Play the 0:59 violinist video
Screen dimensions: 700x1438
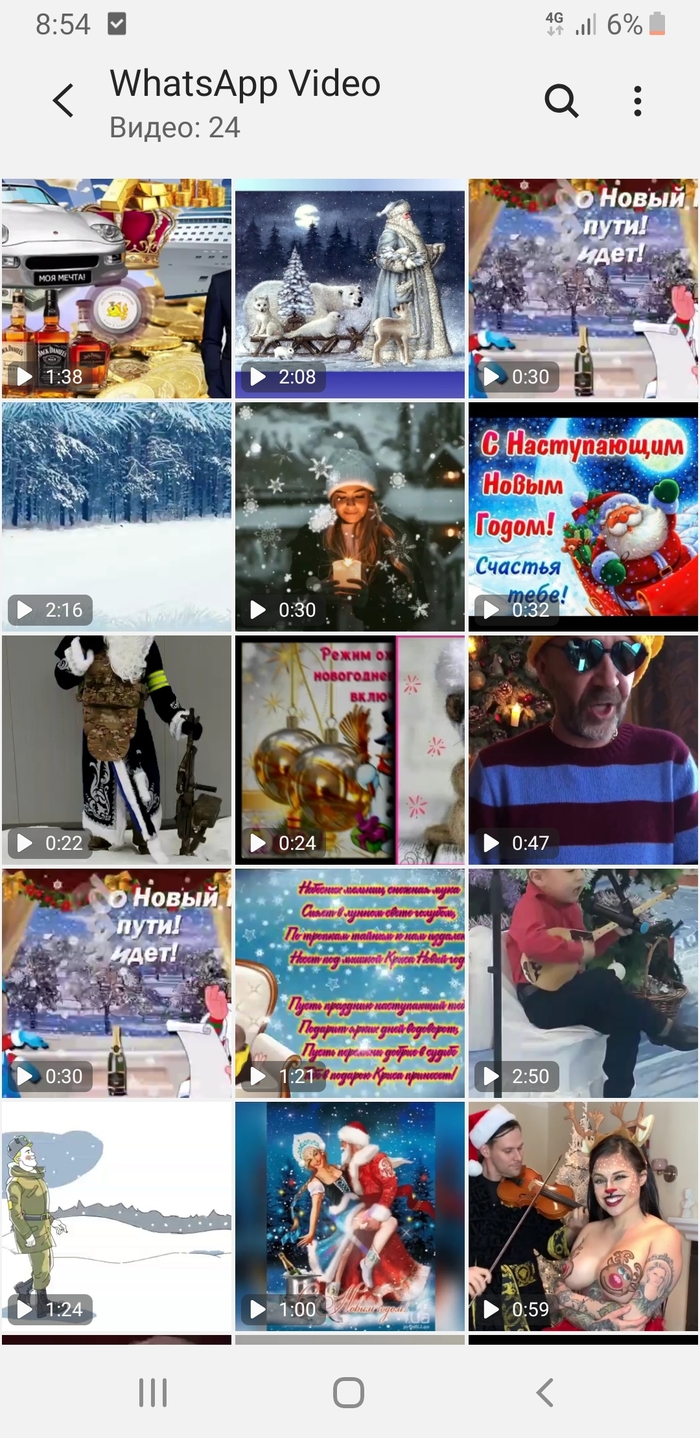click(583, 1216)
